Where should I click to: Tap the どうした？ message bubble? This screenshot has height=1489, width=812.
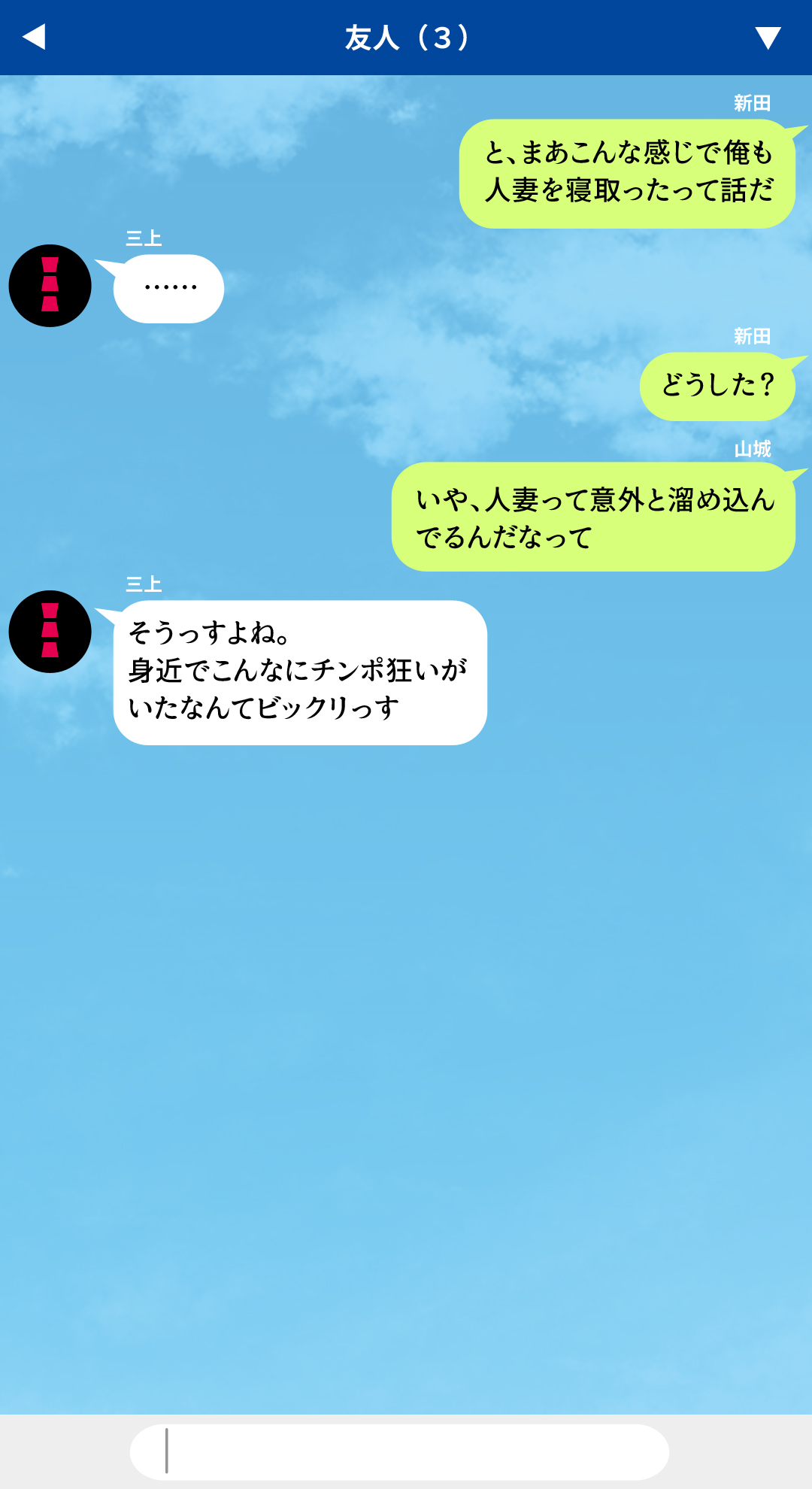720,385
